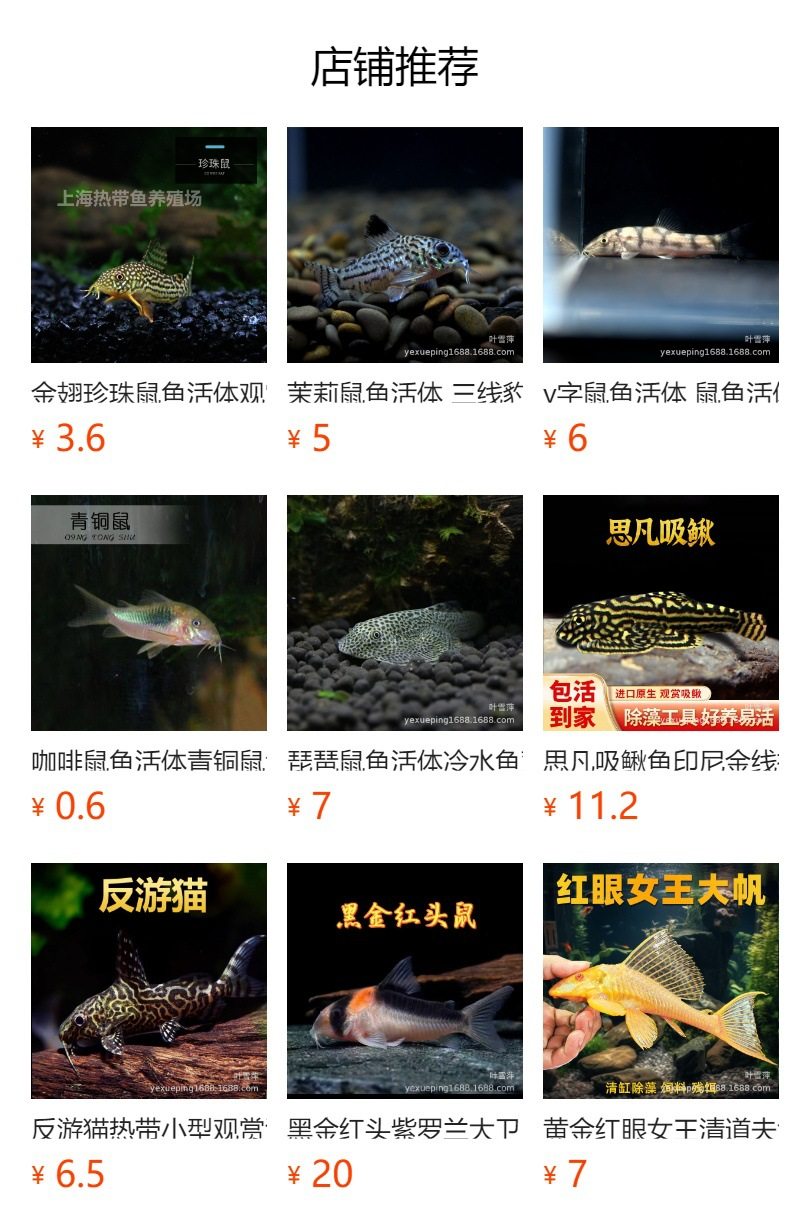Select the 咖啡鼠鱼活体青铜鼠 product
This screenshot has width=790, height=1232.
coord(149,613)
